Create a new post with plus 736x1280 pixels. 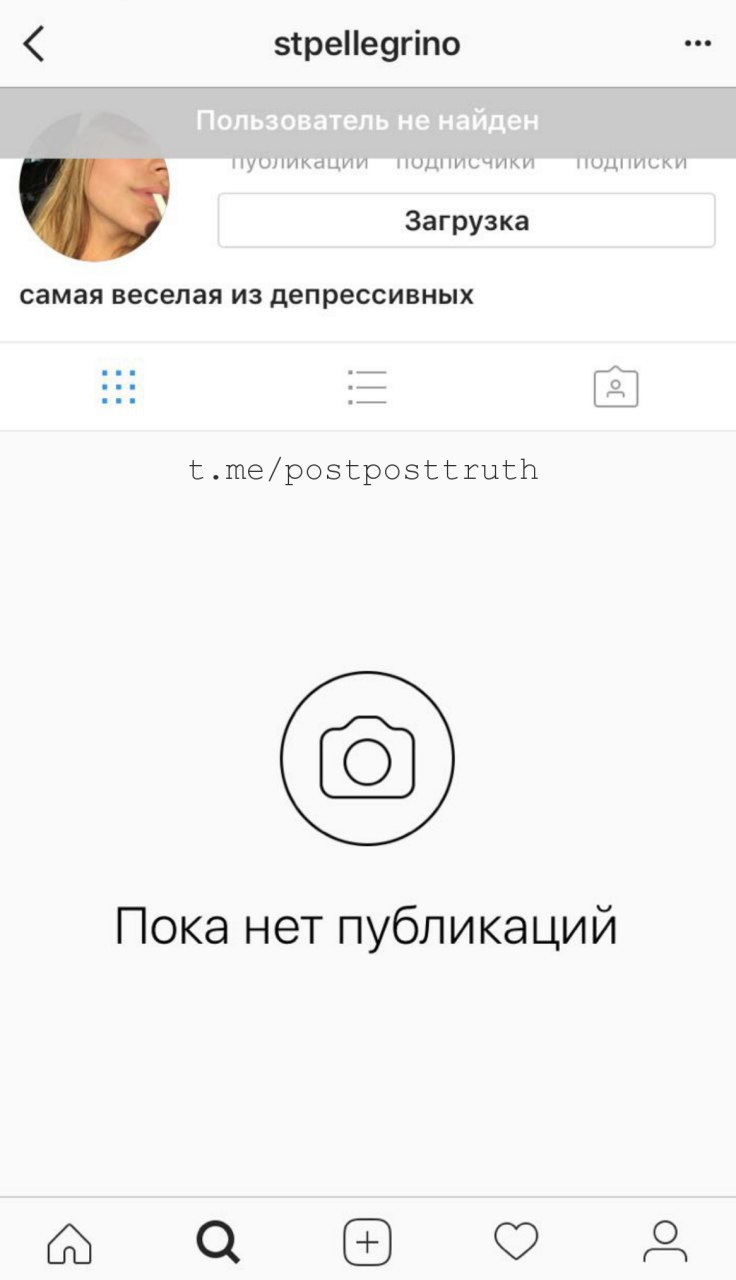click(x=367, y=1242)
